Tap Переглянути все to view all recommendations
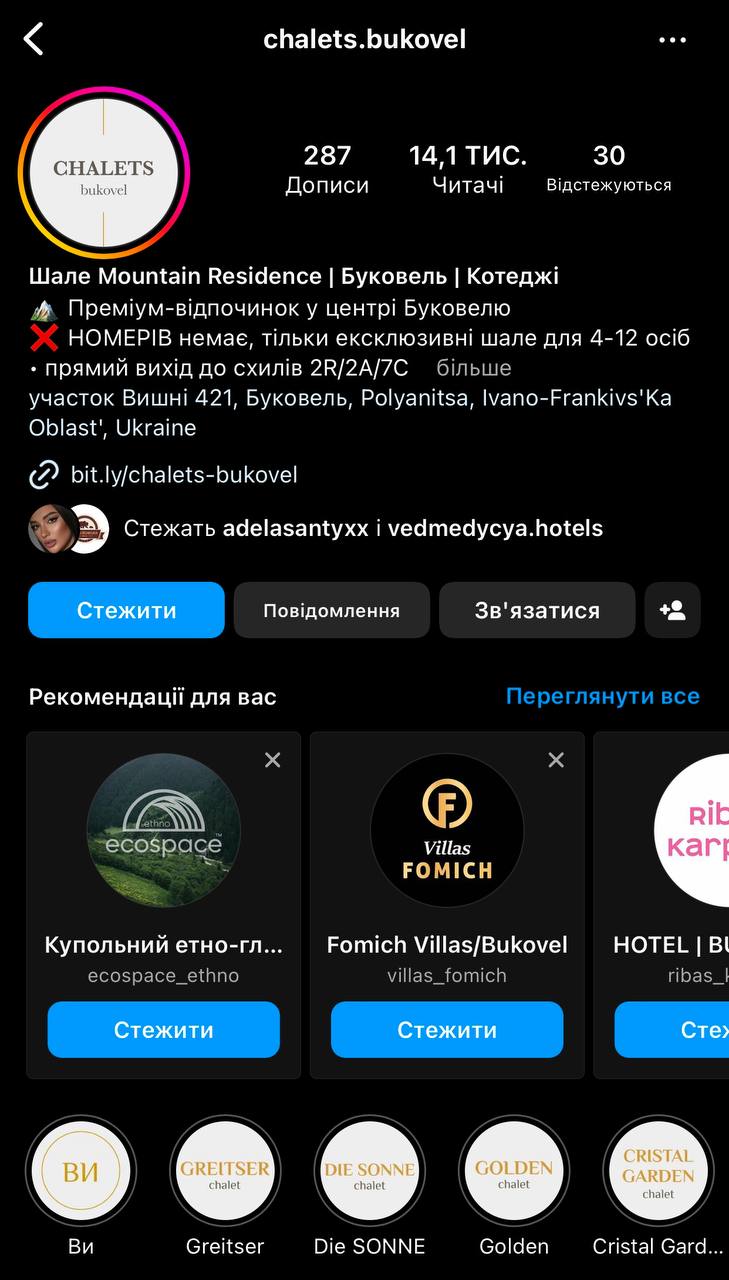Image resolution: width=729 pixels, height=1280 pixels. point(602,696)
